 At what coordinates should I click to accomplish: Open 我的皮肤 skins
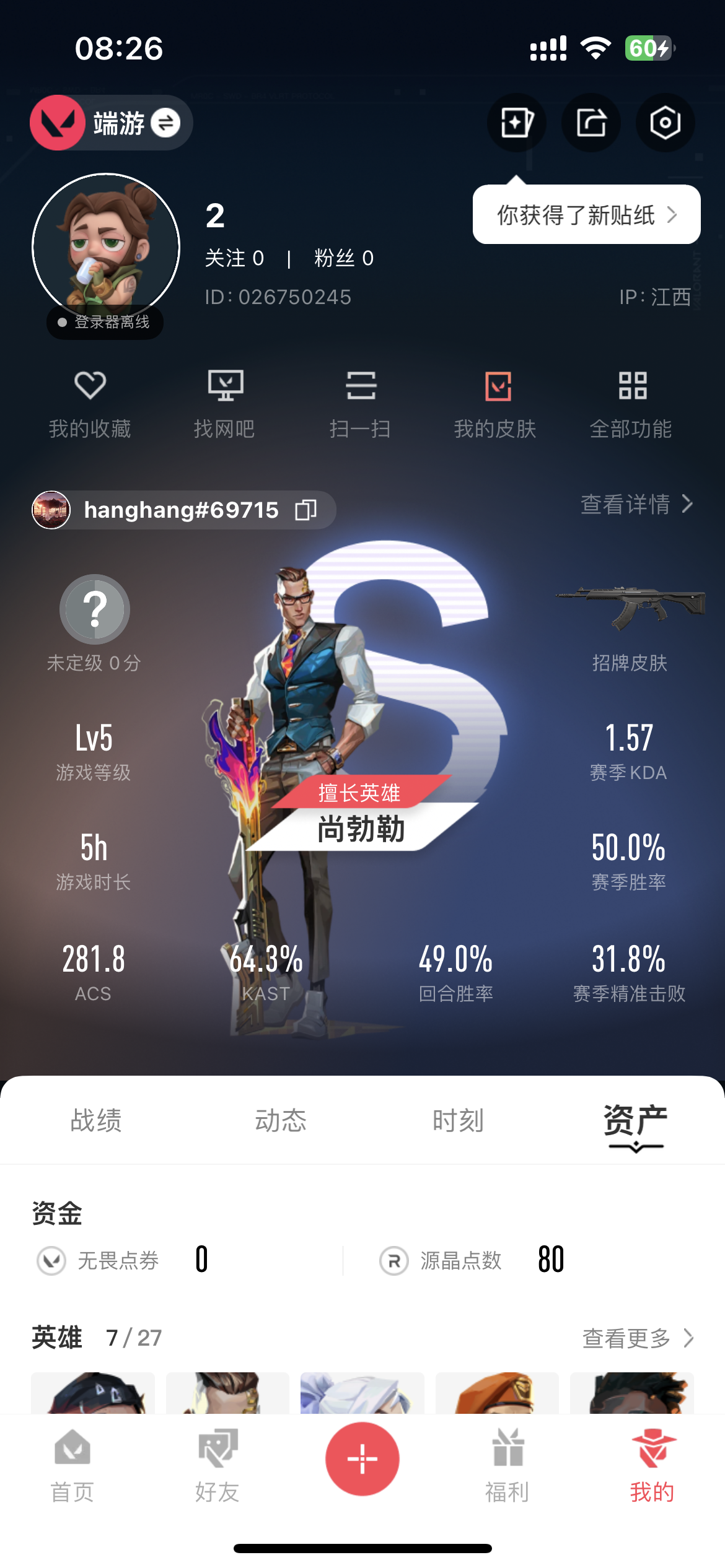pyautogui.click(x=495, y=402)
